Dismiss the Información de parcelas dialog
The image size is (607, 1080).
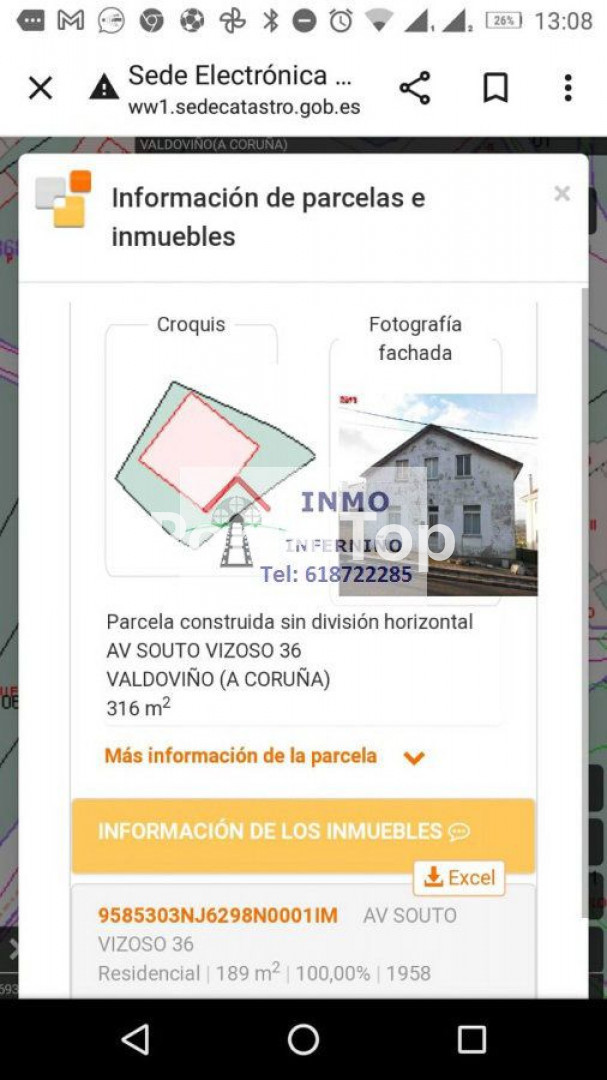(x=562, y=194)
